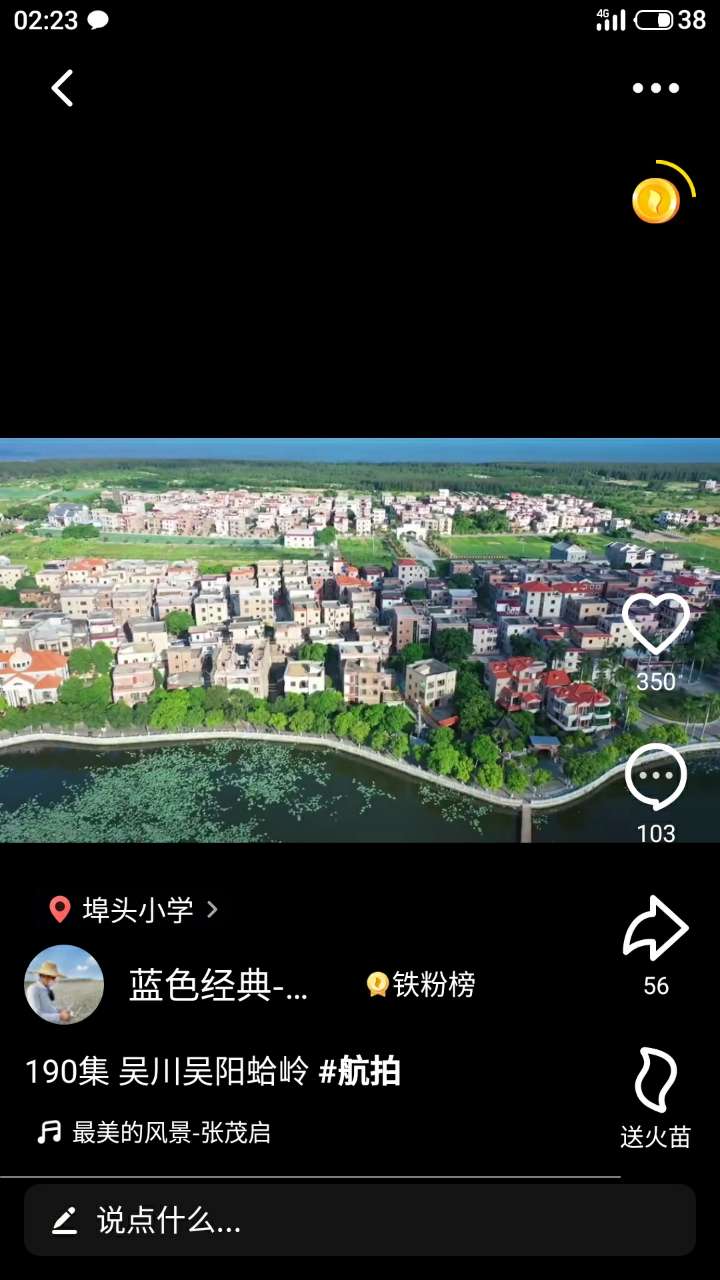Open the #航拍 hashtag
The height and width of the screenshot is (1280, 720).
point(360,1071)
